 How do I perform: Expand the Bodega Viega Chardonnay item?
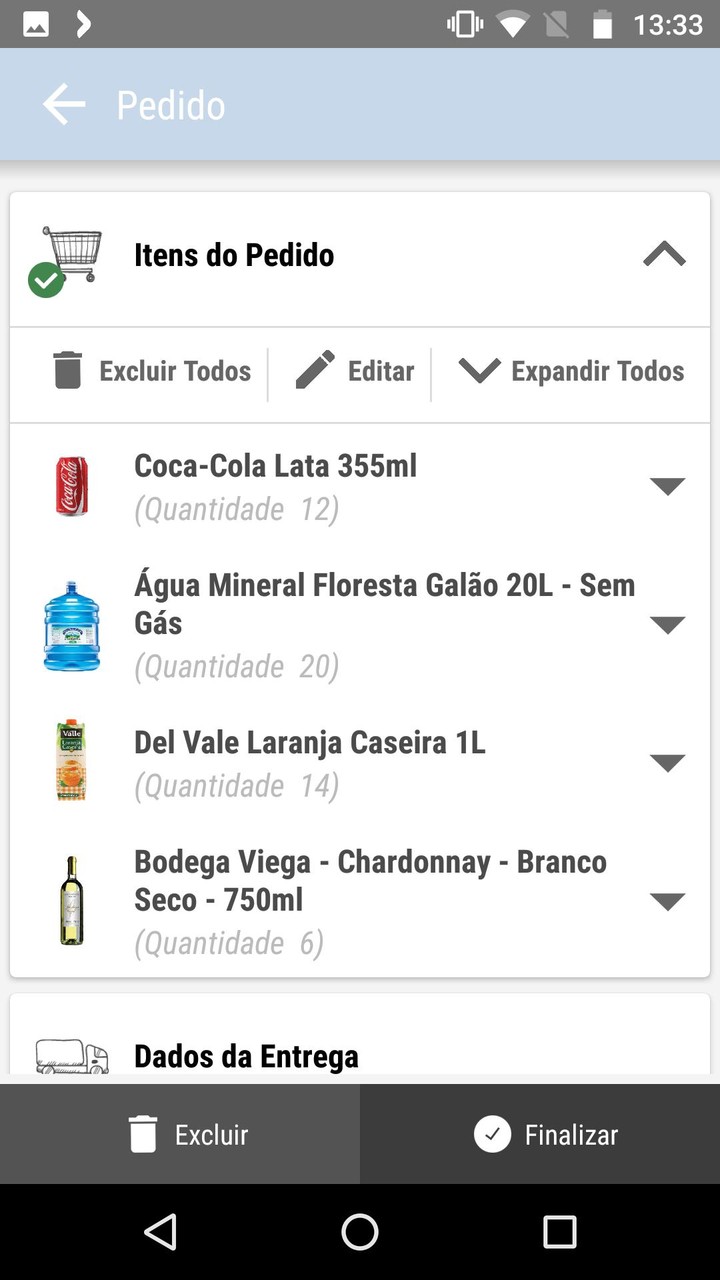point(667,899)
